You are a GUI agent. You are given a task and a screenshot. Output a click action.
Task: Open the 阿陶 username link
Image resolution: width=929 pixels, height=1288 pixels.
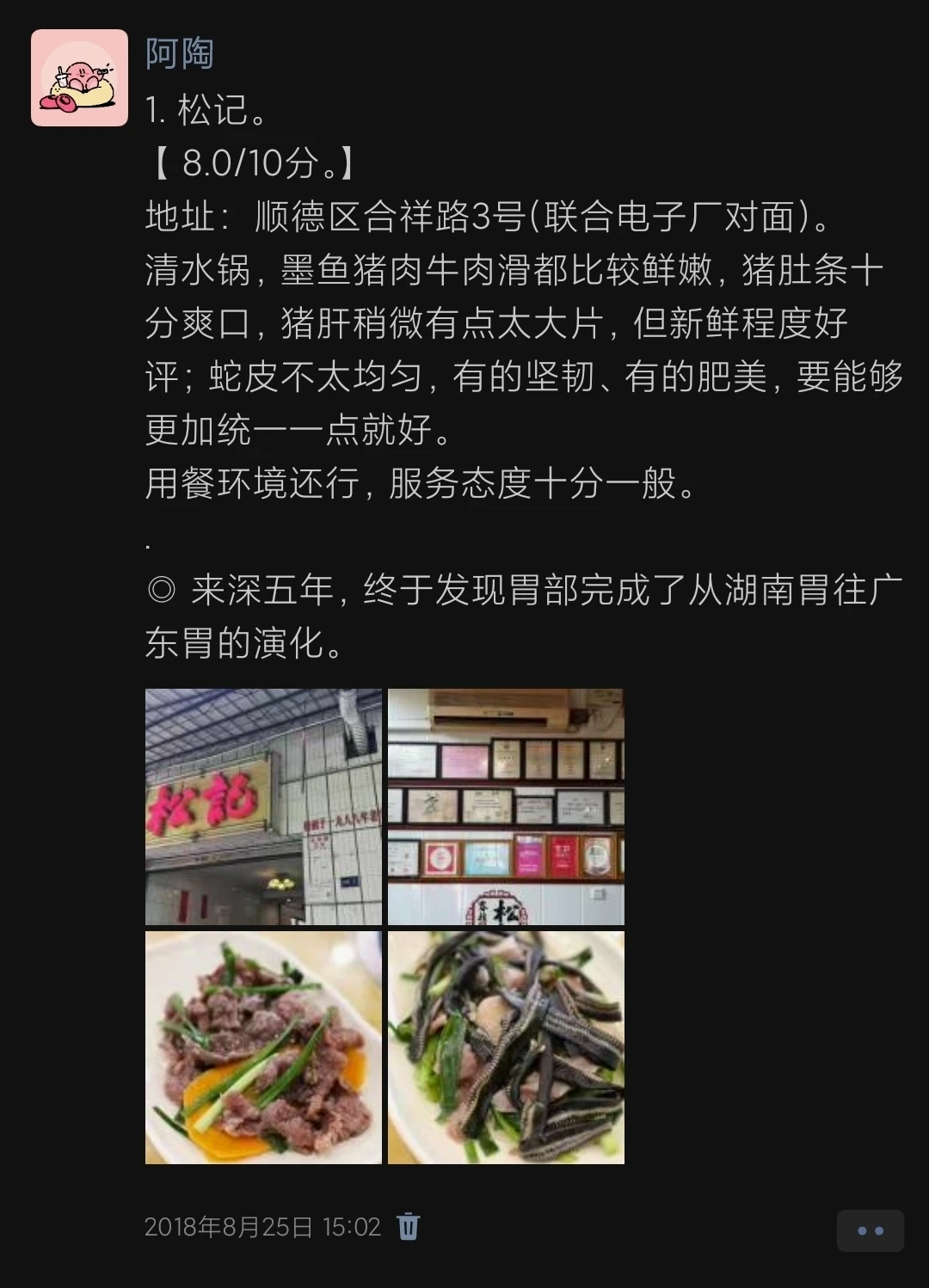tap(179, 53)
